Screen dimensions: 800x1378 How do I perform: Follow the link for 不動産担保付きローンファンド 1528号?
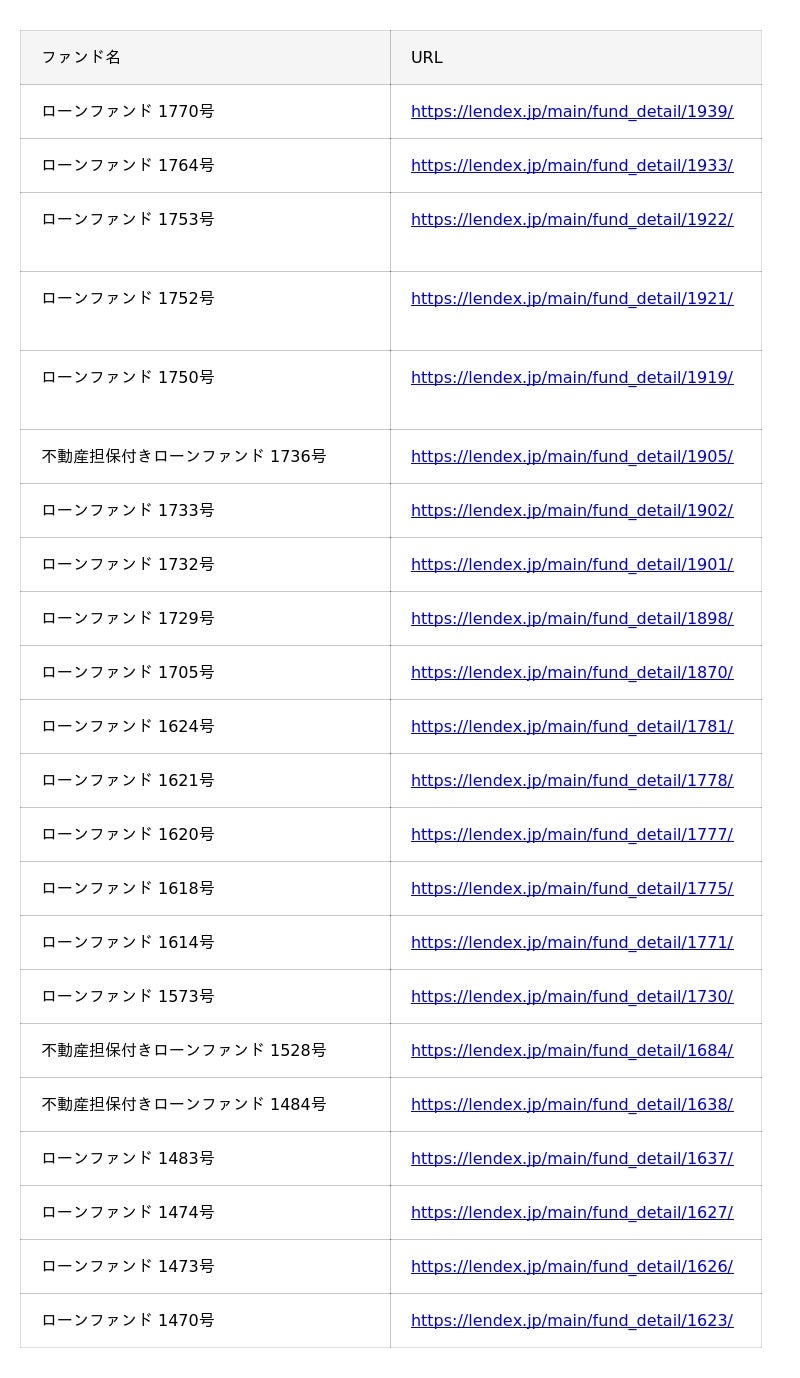tap(571, 1051)
